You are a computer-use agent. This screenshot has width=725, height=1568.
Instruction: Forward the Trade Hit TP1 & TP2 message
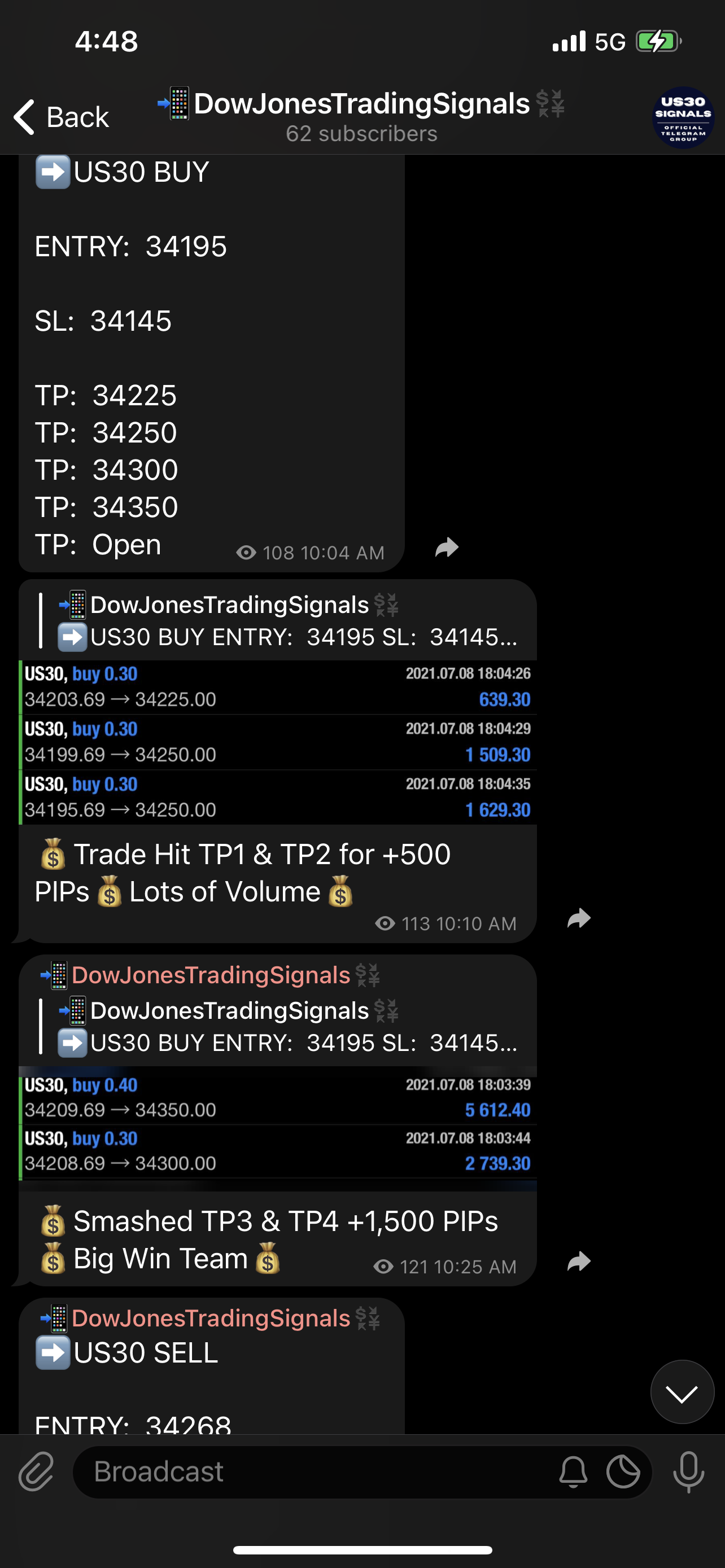click(x=579, y=918)
